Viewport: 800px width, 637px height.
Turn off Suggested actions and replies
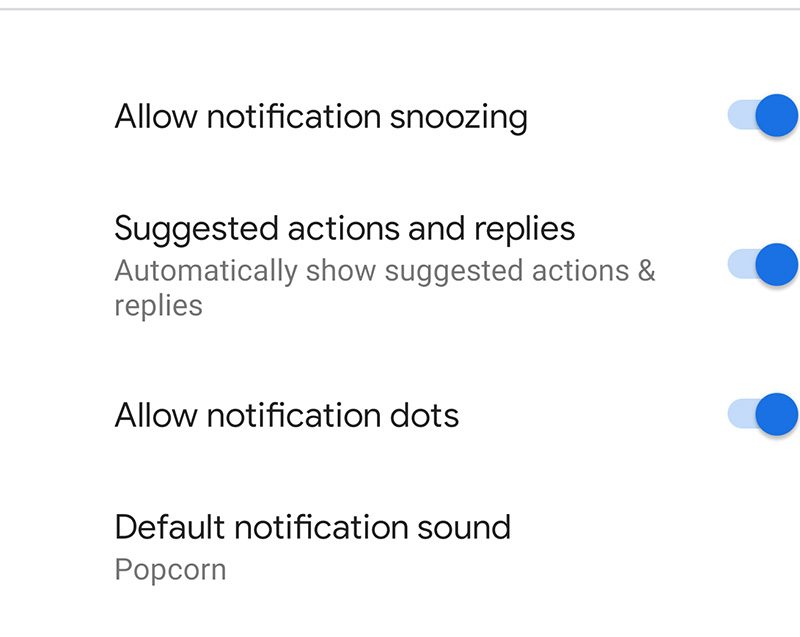tap(762, 266)
